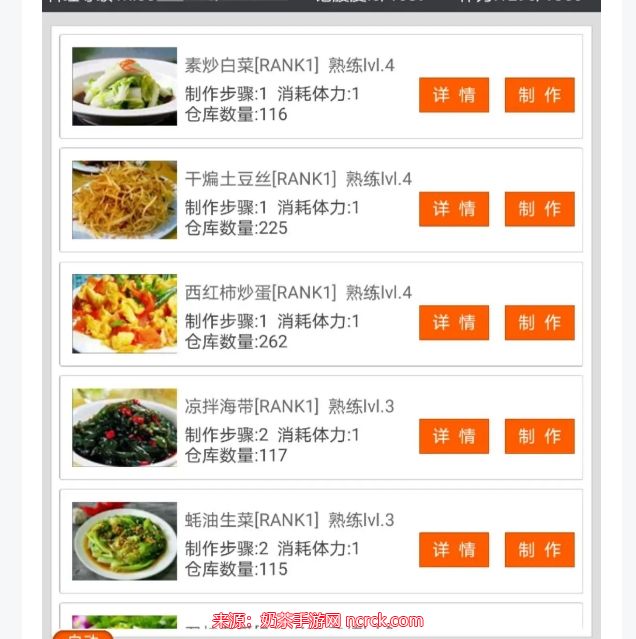The image size is (636, 639).
Task: Tap 制作 to cook 素炒白菜
Action: coord(539,95)
